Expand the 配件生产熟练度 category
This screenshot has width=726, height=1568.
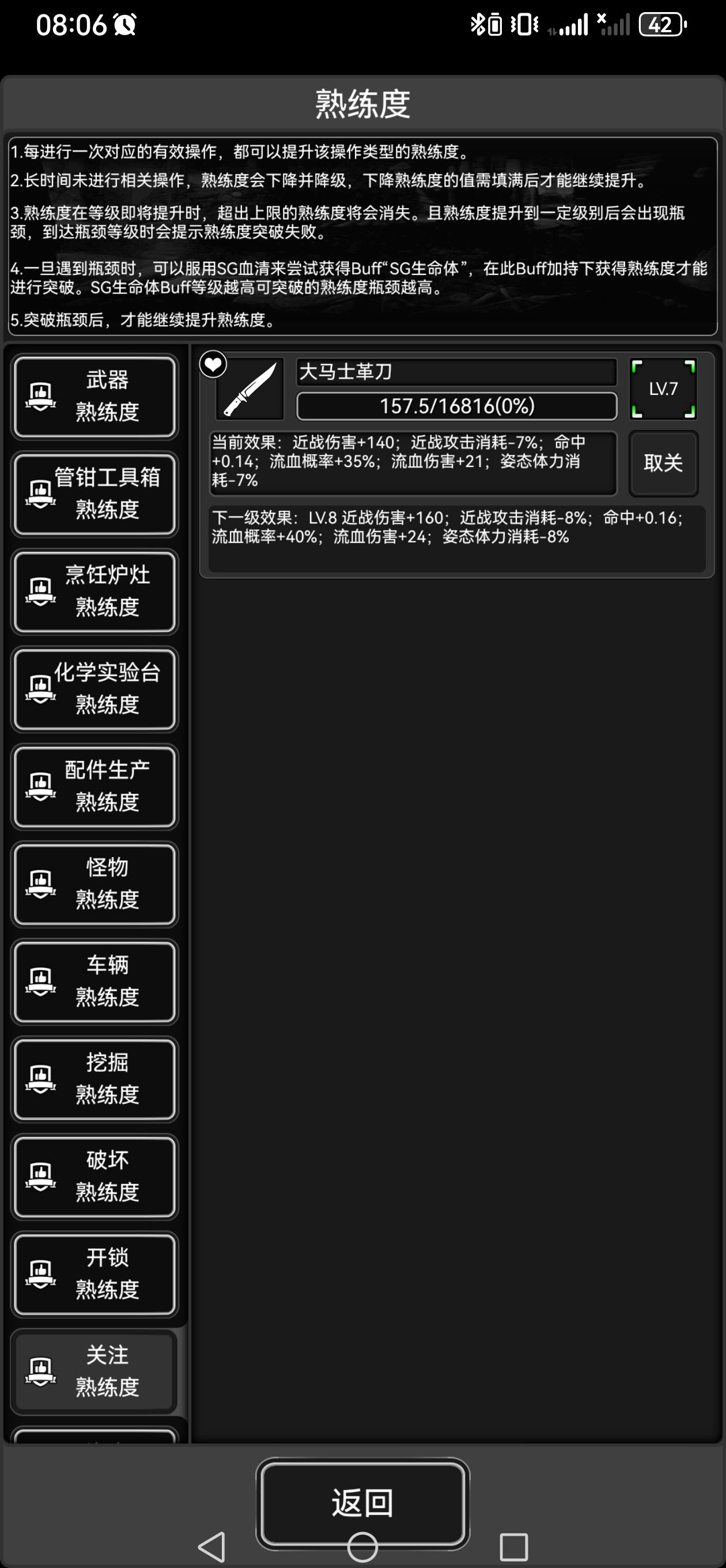pyautogui.click(x=94, y=786)
